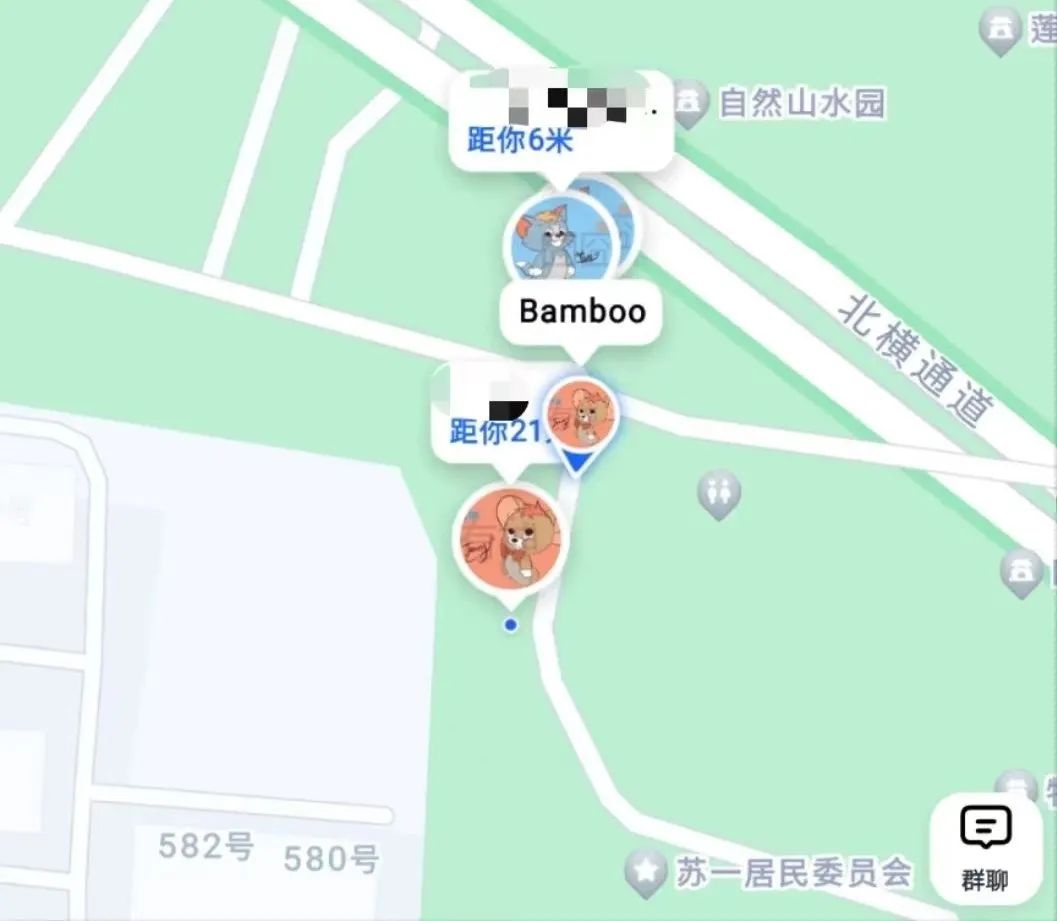Tap the avatar under the Bamboo label
This screenshot has width=1057, height=921.
tap(580, 414)
